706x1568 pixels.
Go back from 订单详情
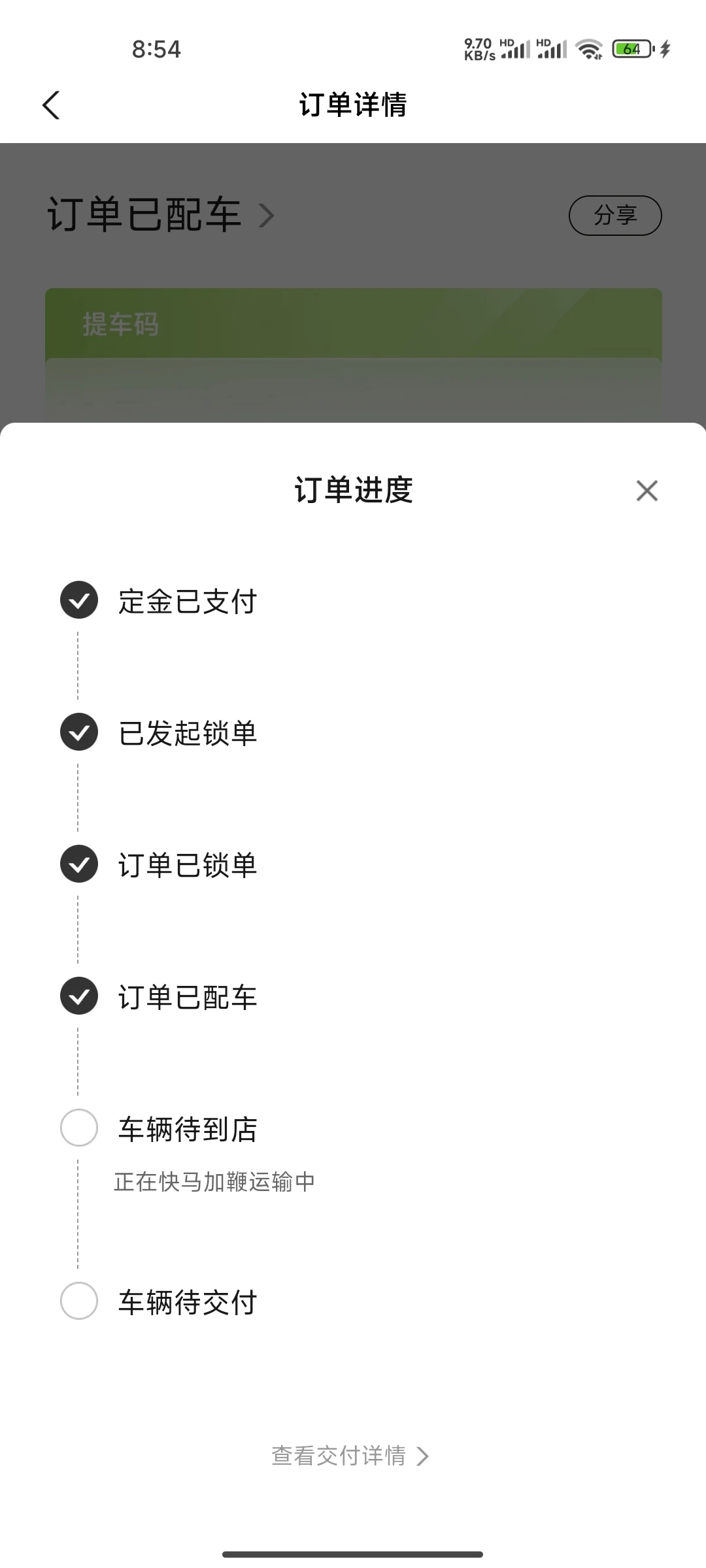[51, 105]
